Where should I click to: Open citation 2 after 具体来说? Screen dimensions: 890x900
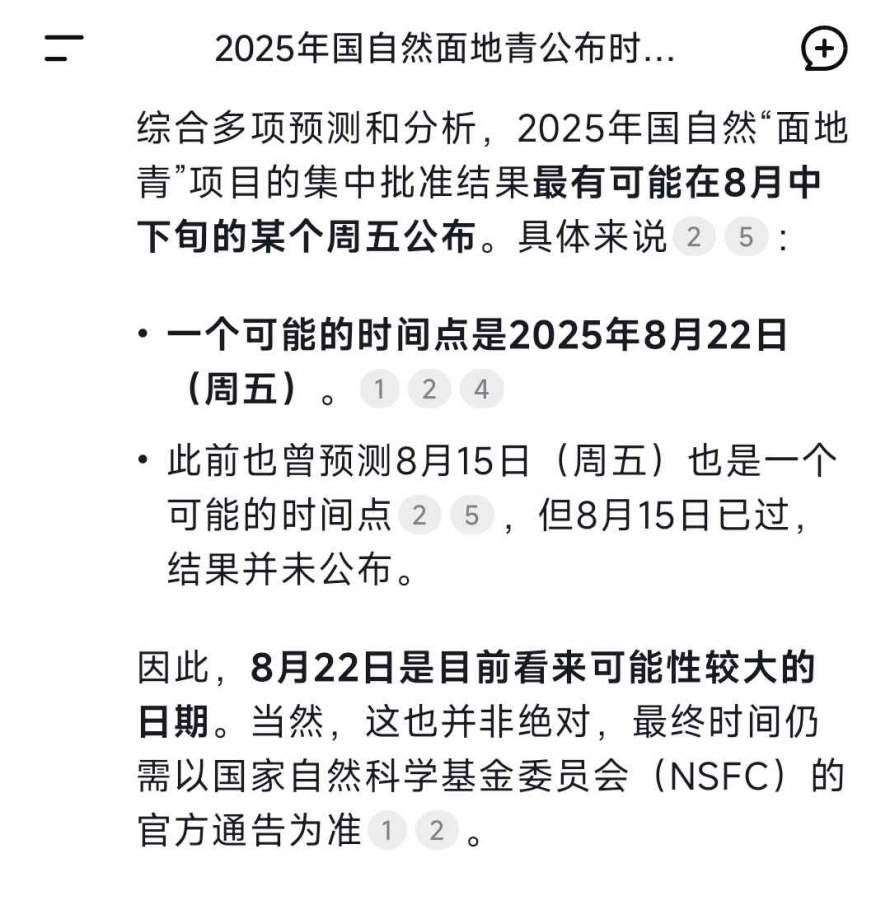(694, 238)
